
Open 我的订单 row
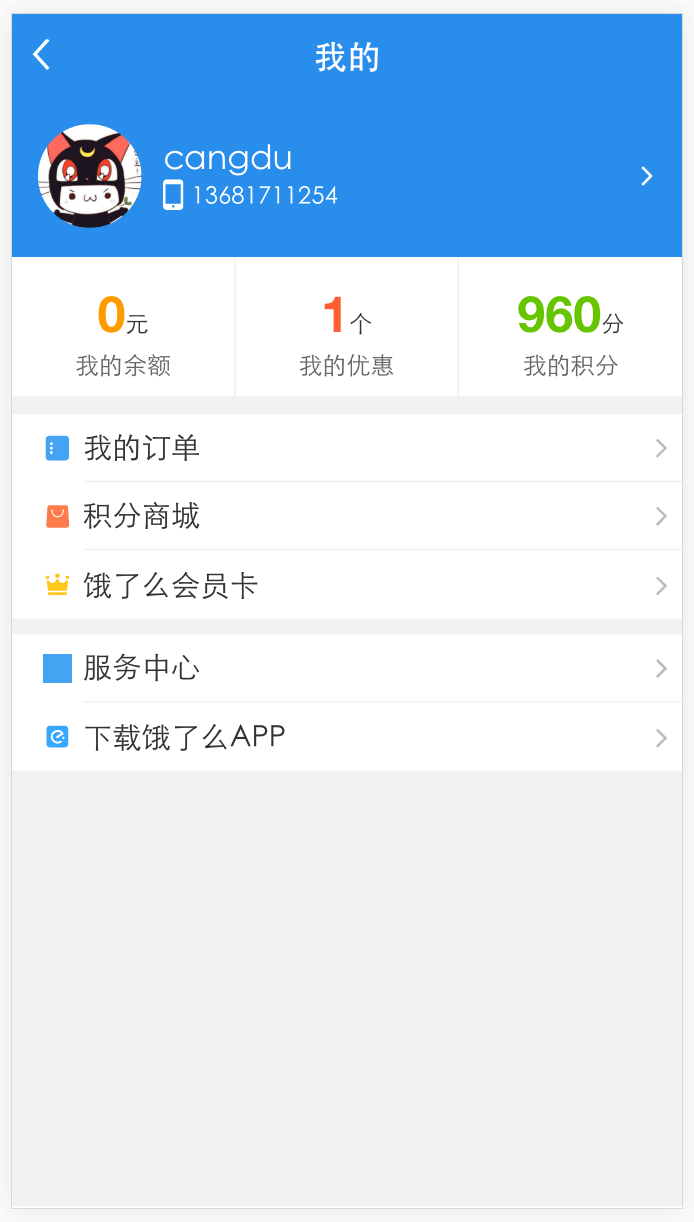point(346,448)
